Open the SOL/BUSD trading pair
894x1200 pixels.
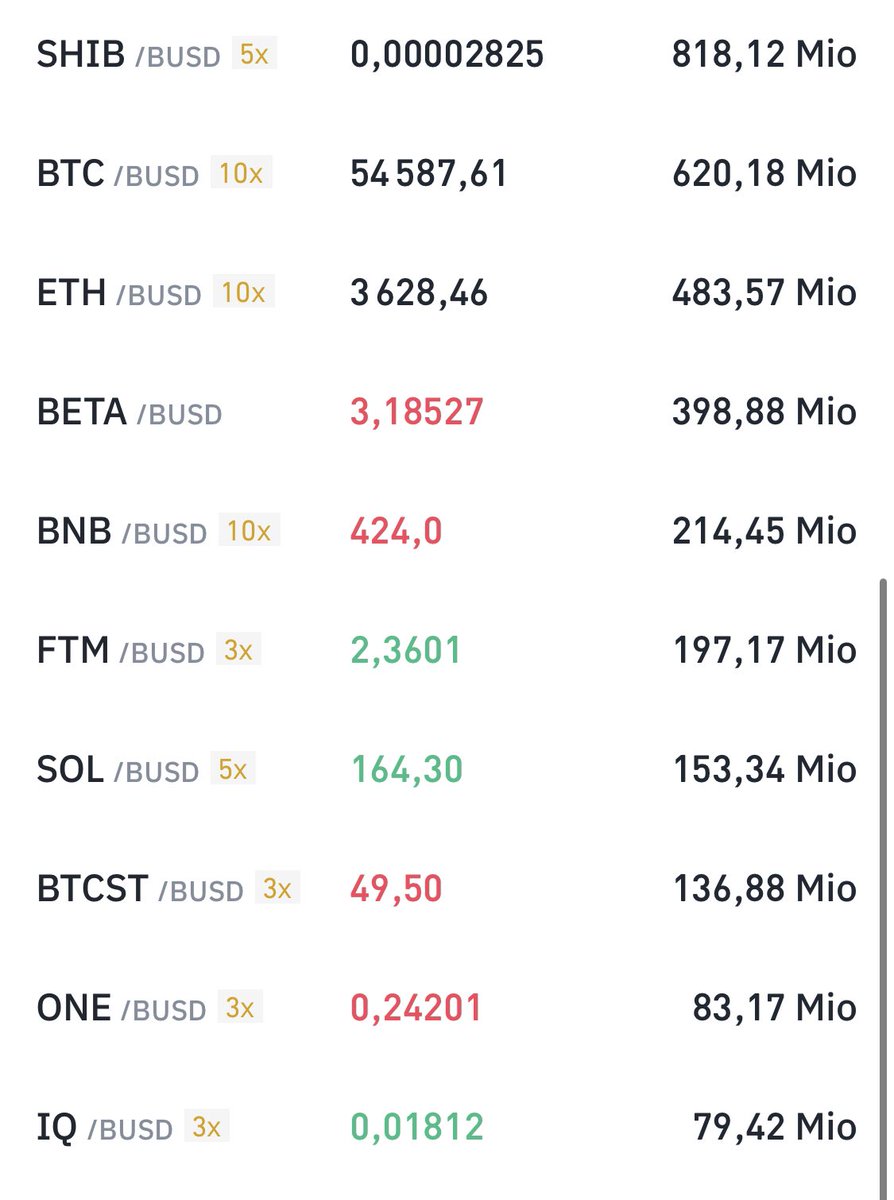point(447,769)
